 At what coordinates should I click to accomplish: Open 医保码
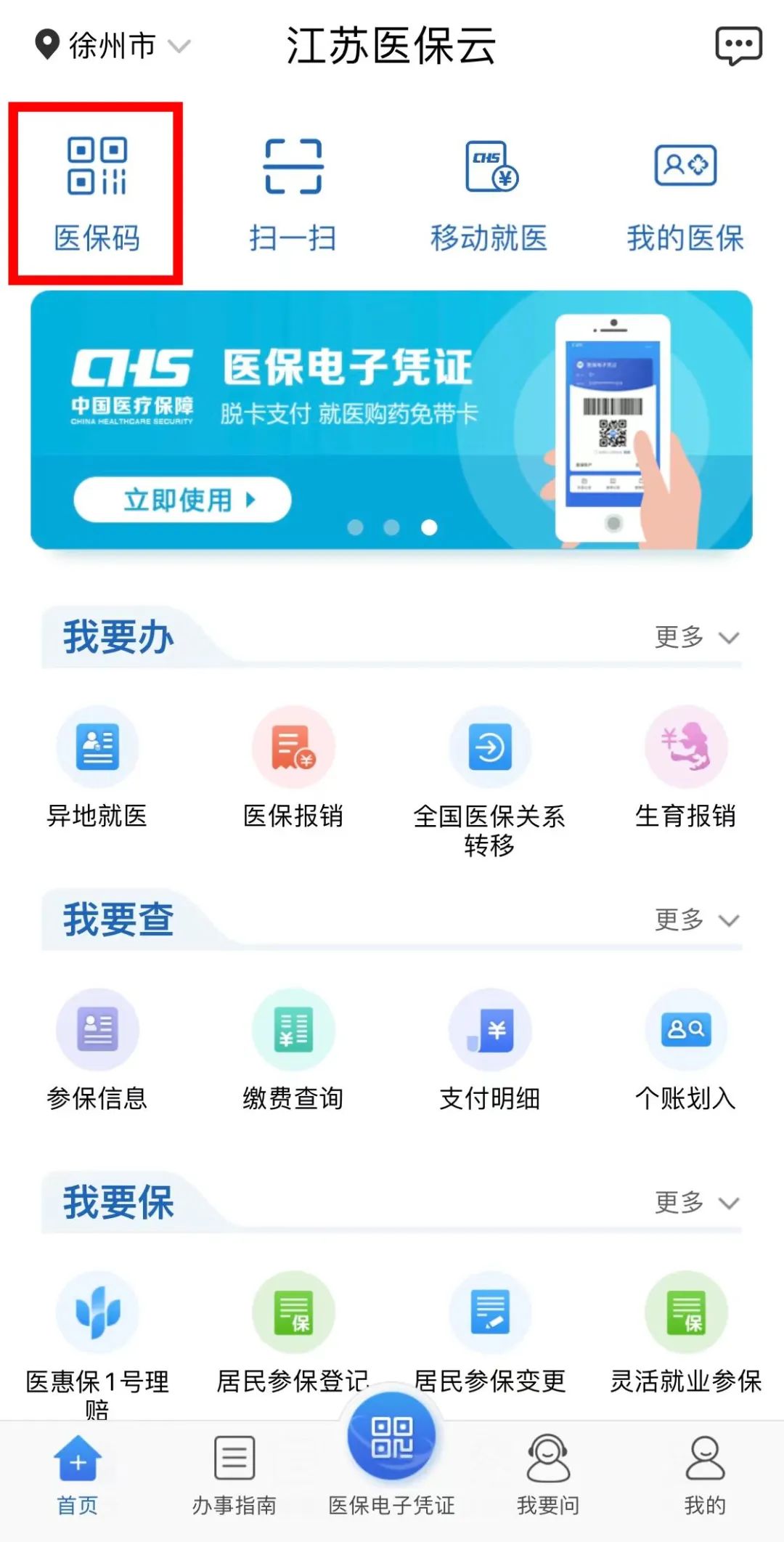click(x=97, y=194)
